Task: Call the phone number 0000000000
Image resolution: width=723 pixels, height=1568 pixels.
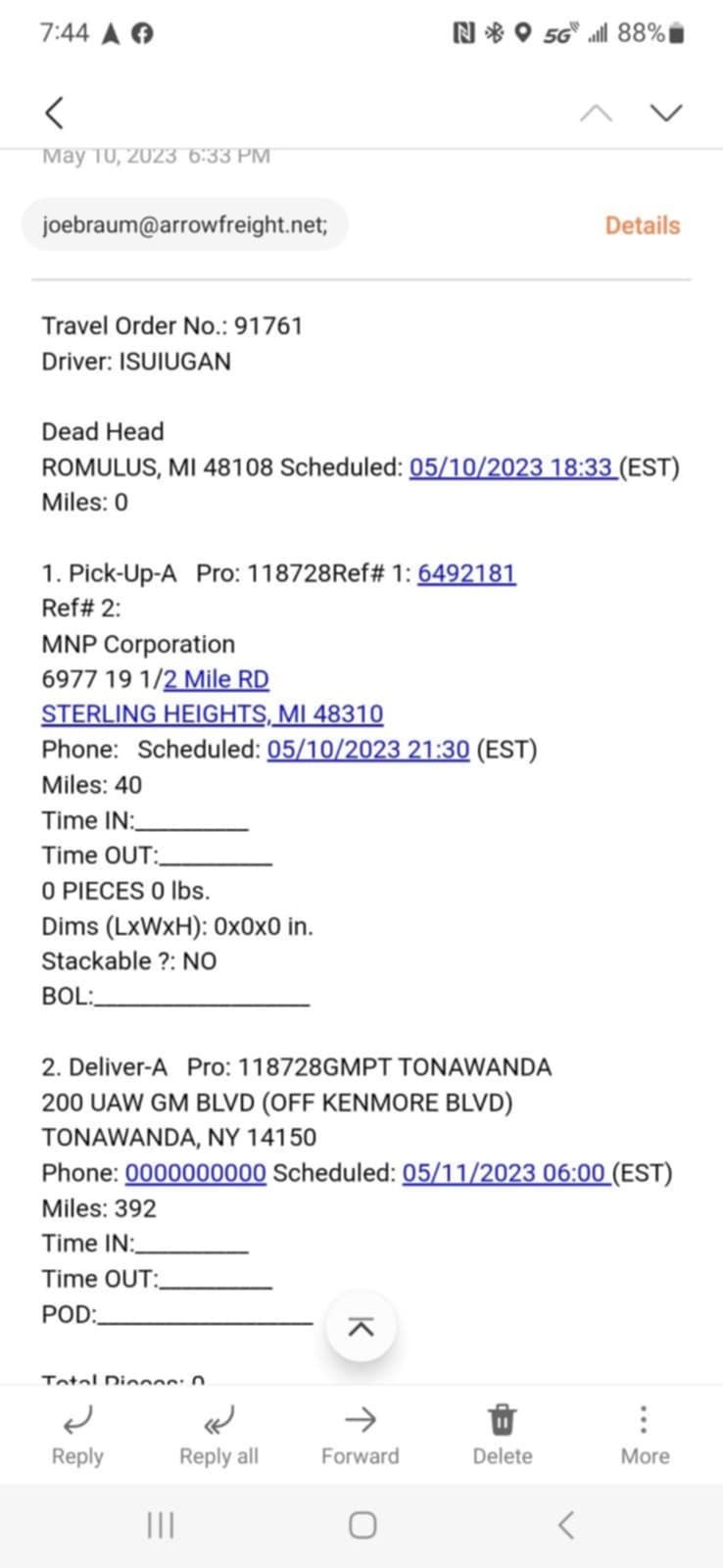Action: [x=196, y=1173]
